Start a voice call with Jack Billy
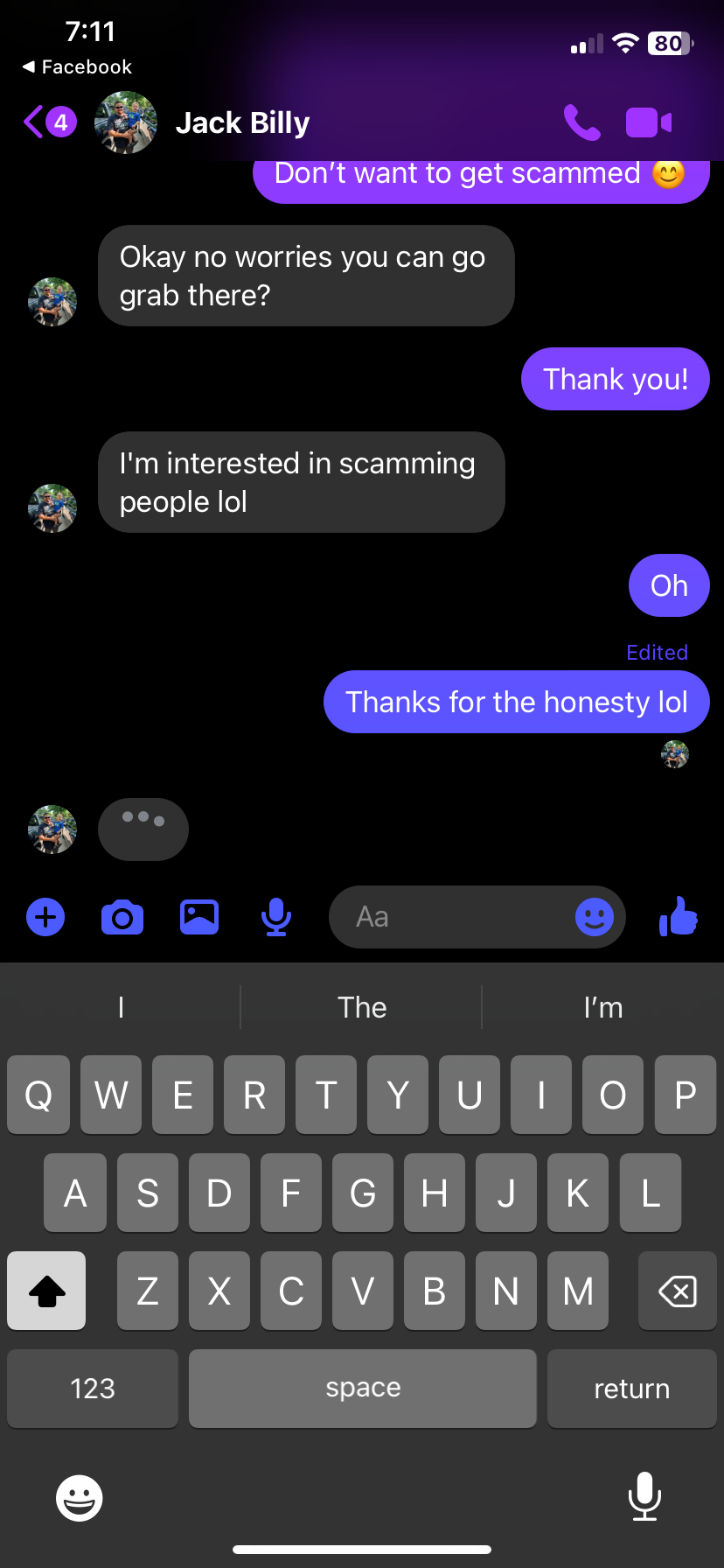The image size is (724, 1568). (x=582, y=122)
